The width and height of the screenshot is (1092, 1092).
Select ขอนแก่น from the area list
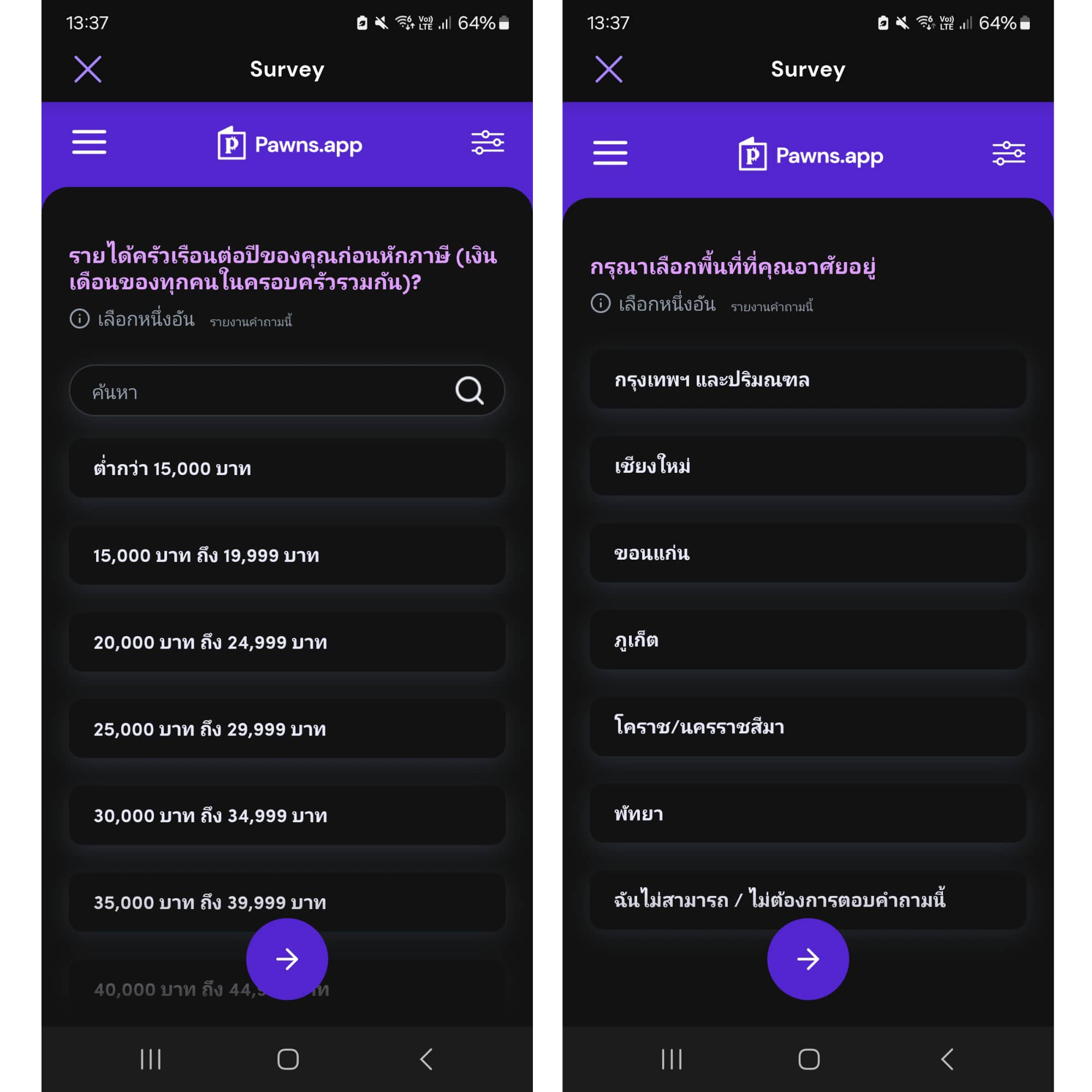[x=808, y=553]
